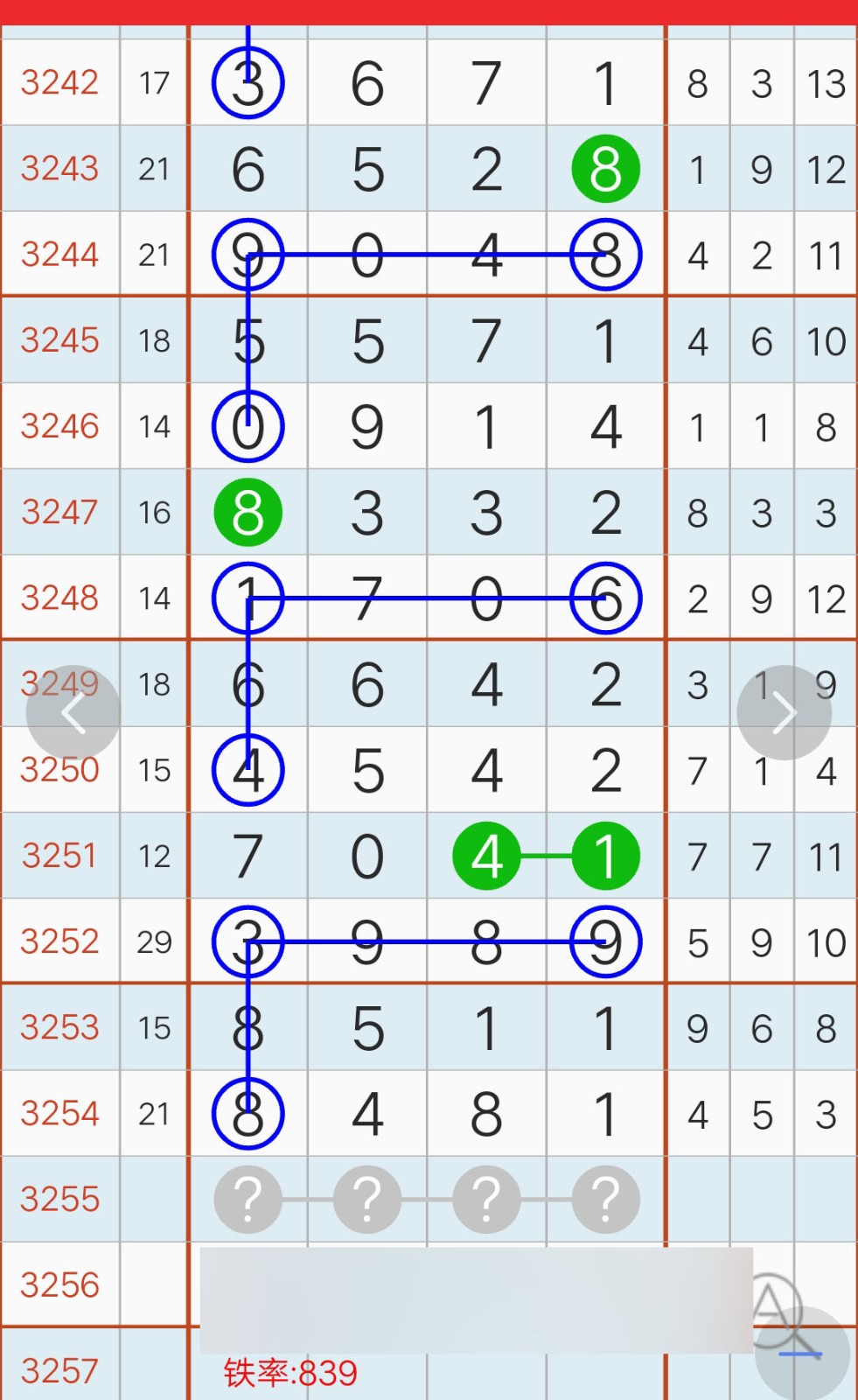Tap the last question mark in row 3255
858x1400 pixels.
point(605,1199)
